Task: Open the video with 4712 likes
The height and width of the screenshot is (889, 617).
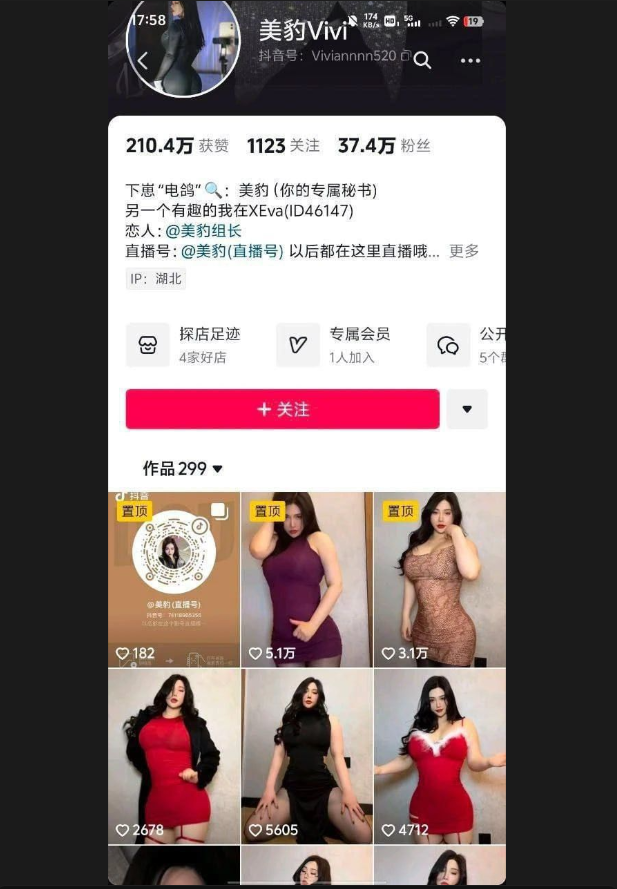Action: point(439,757)
